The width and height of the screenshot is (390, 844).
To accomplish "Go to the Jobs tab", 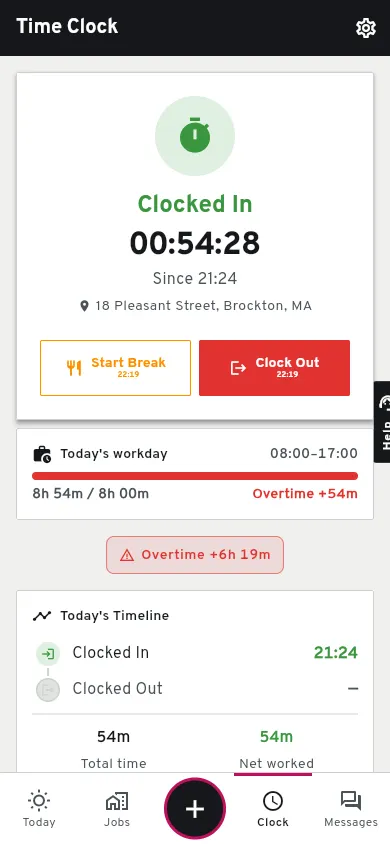I will click(x=117, y=808).
